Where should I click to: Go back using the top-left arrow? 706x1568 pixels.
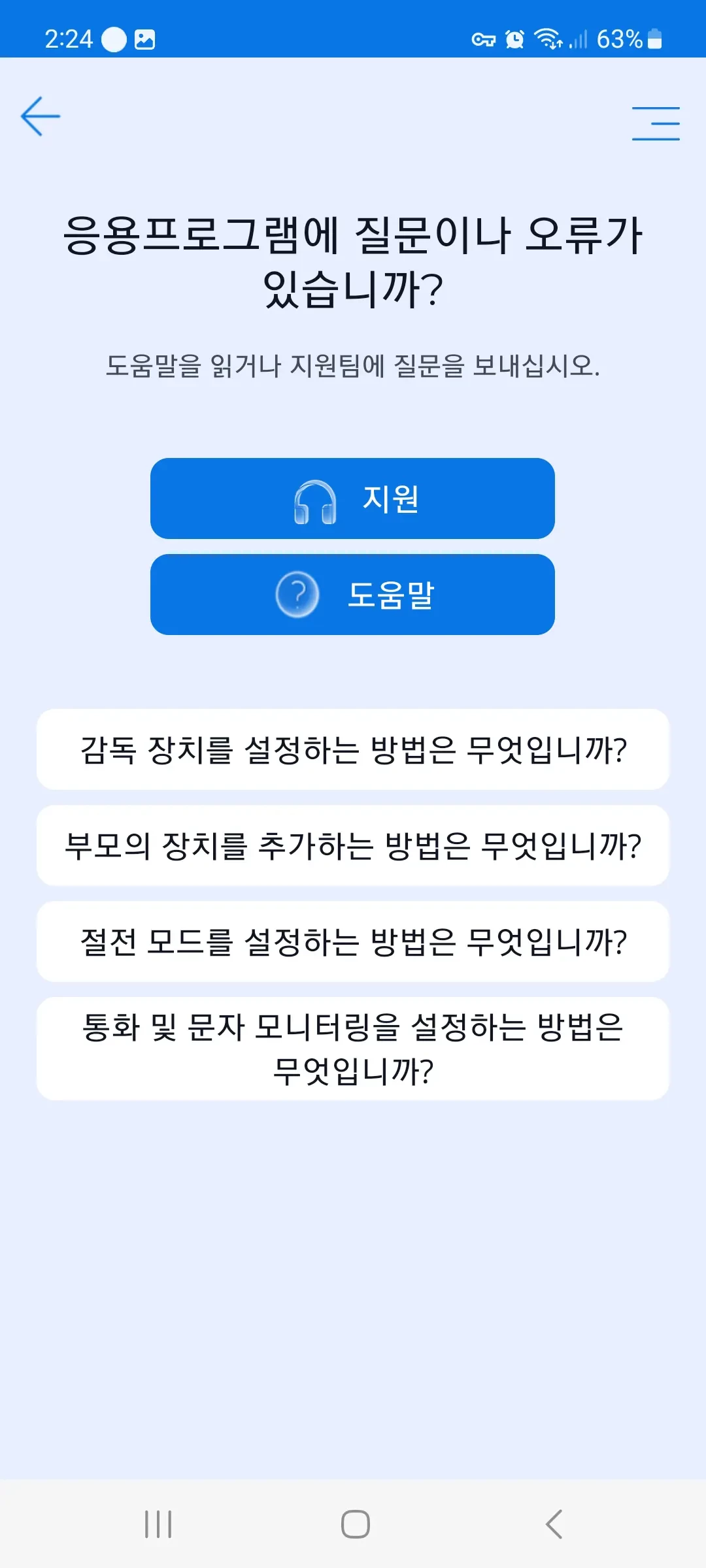[x=41, y=116]
